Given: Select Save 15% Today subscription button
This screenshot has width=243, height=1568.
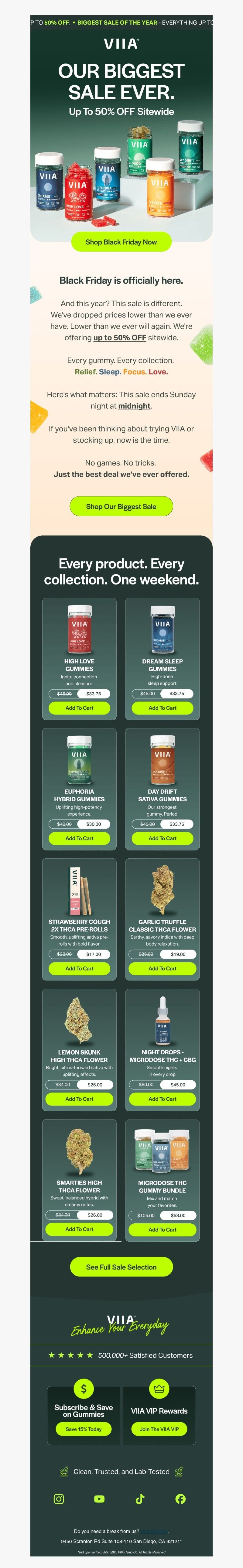Looking at the screenshot, I should coord(84,1429).
